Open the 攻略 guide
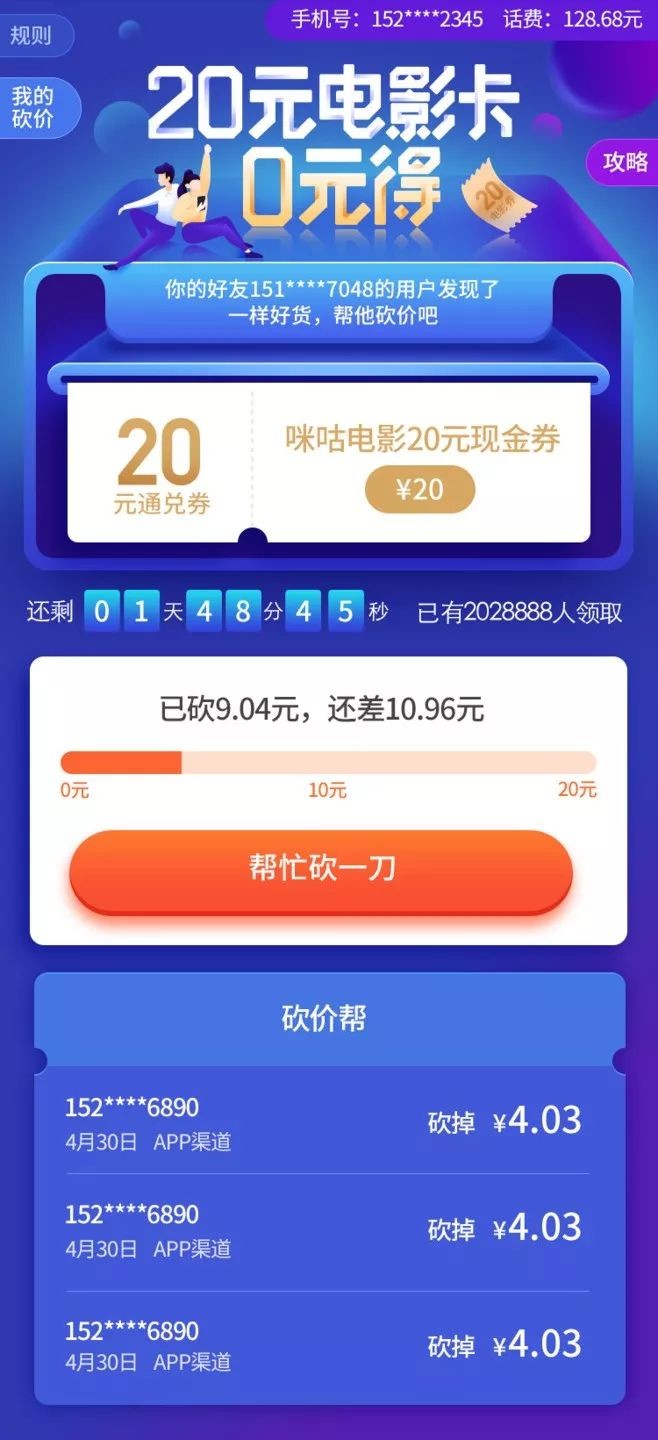 624,162
